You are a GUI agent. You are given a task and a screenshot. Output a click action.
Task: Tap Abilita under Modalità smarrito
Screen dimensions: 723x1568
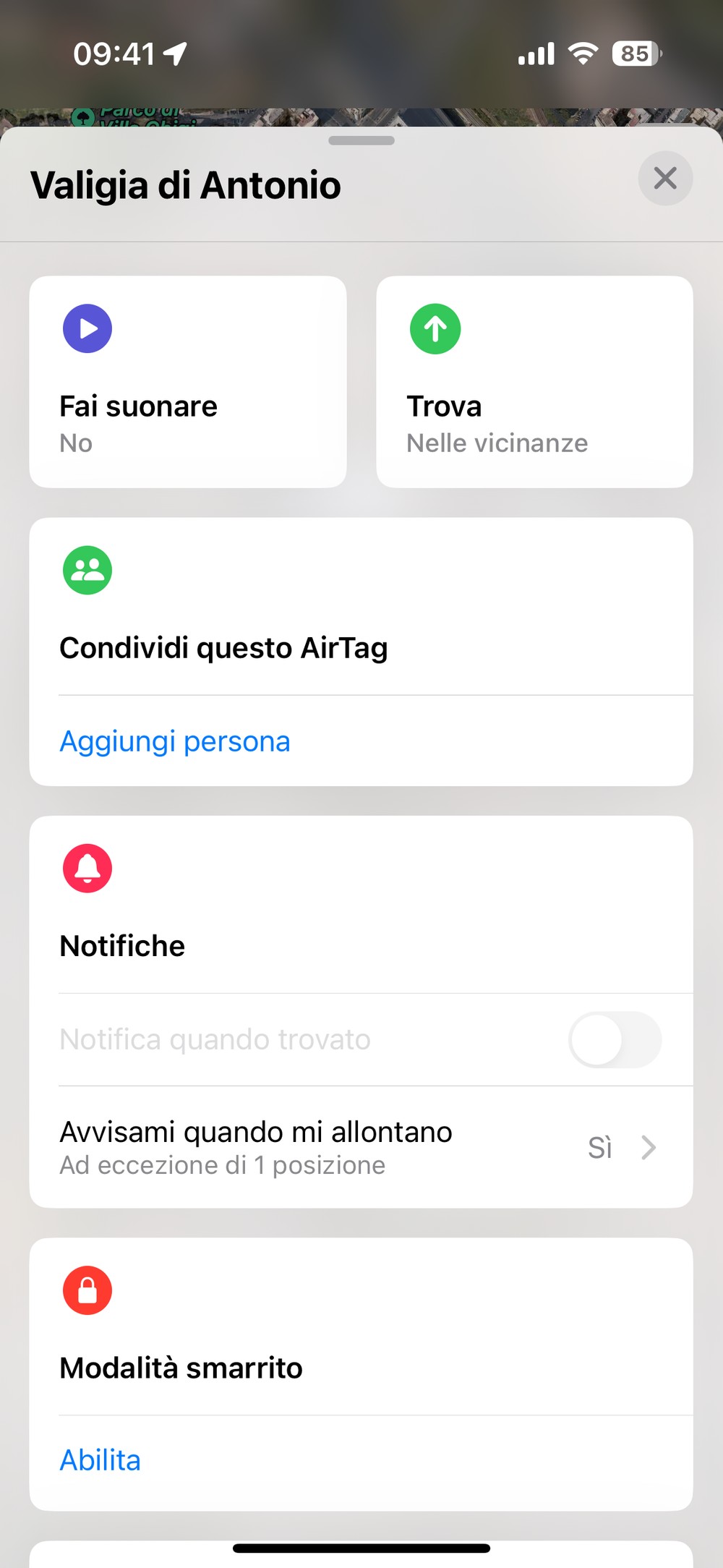click(x=100, y=1460)
